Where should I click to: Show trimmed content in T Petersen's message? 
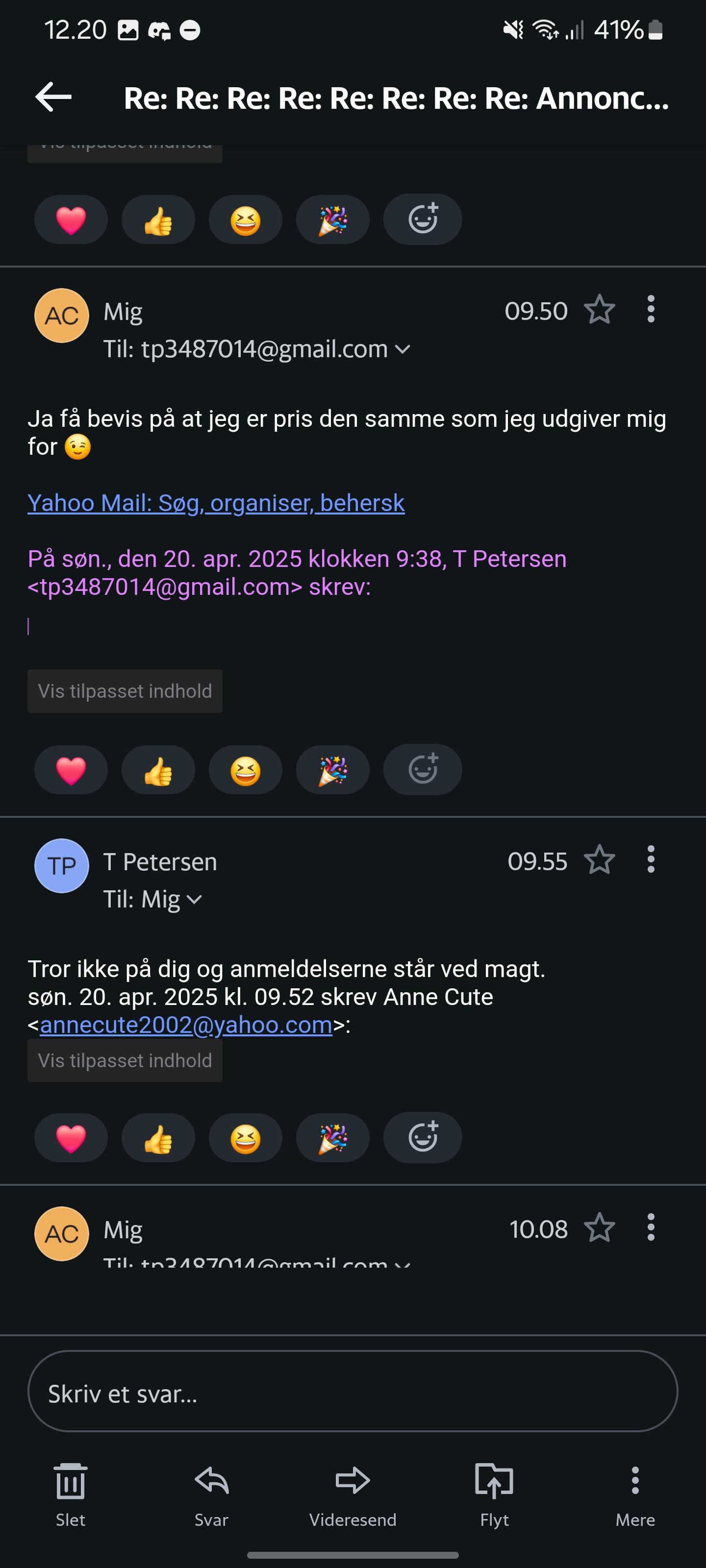(x=125, y=1060)
